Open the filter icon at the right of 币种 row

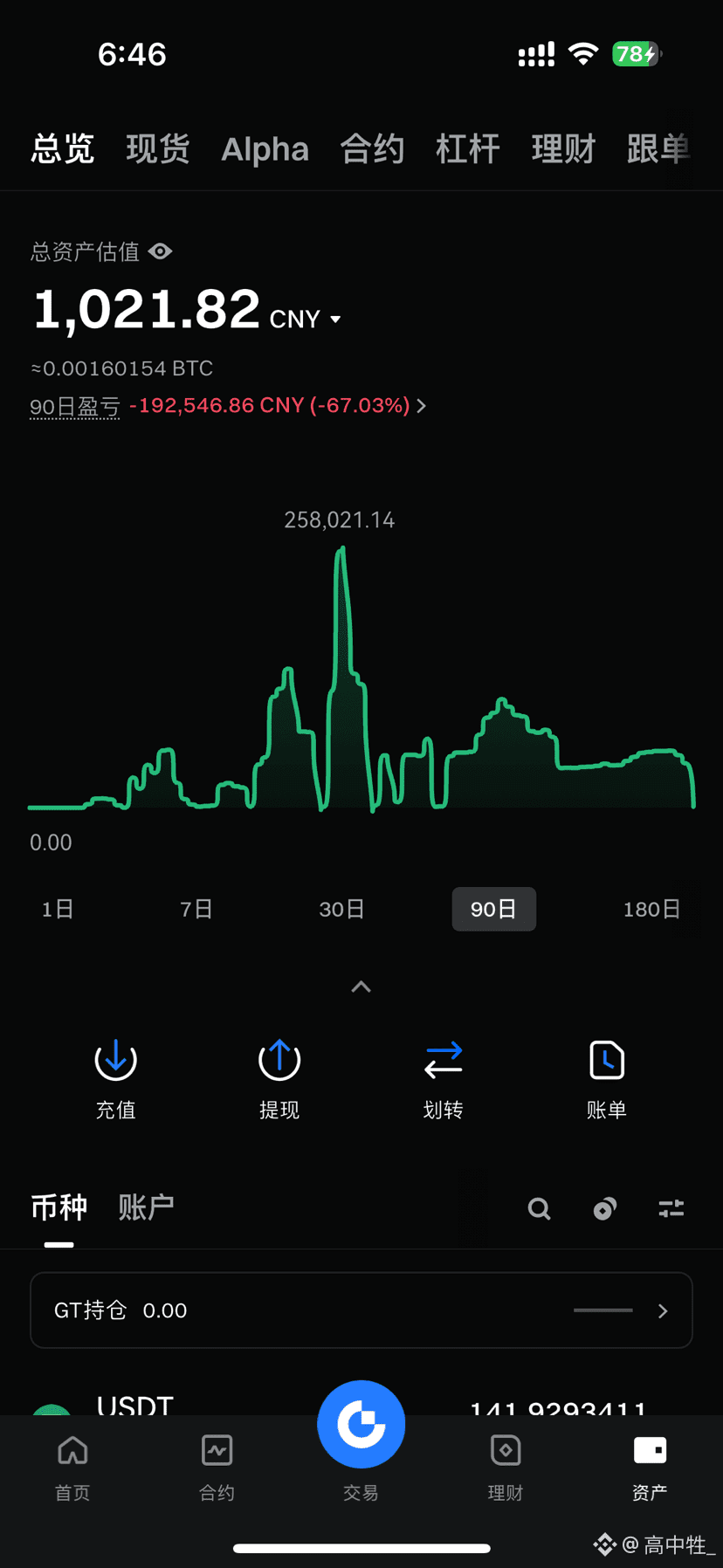671,1208
